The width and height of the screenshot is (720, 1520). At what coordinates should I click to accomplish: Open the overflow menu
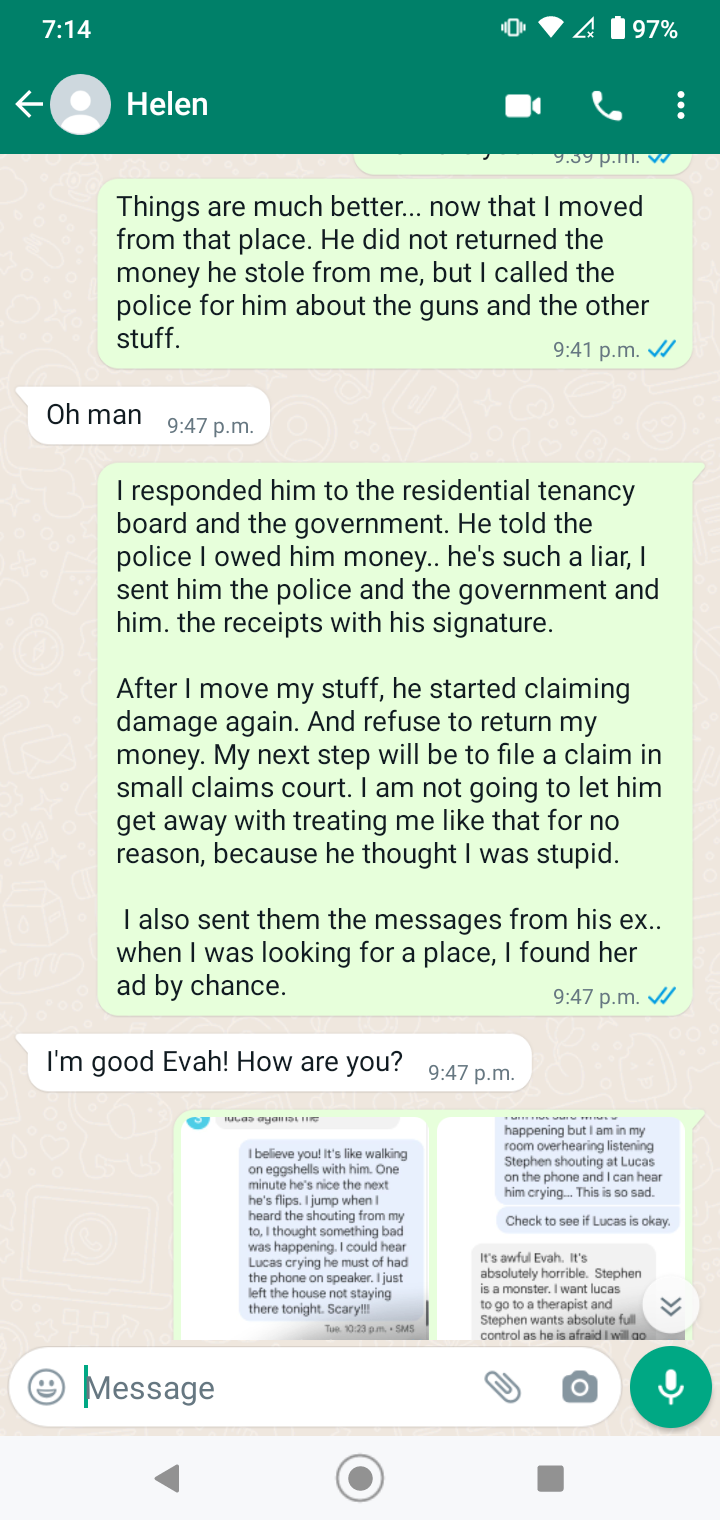[x=680, y=105]
